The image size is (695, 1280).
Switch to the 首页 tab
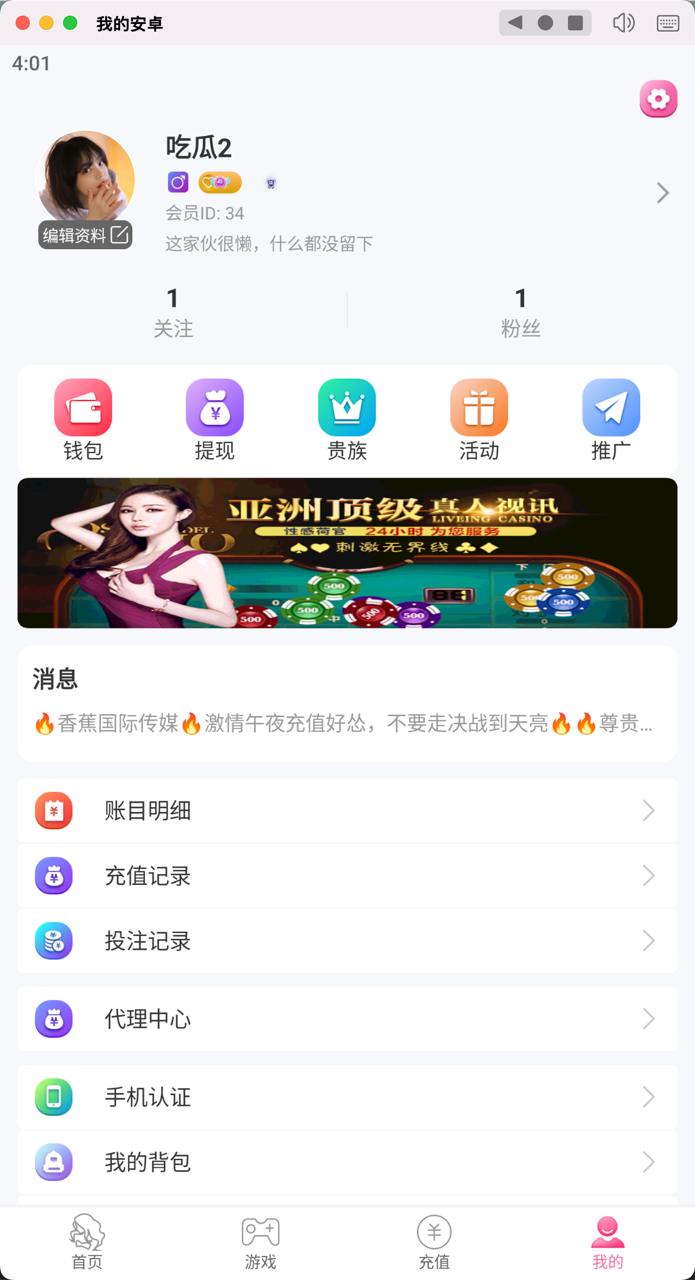87,1242
